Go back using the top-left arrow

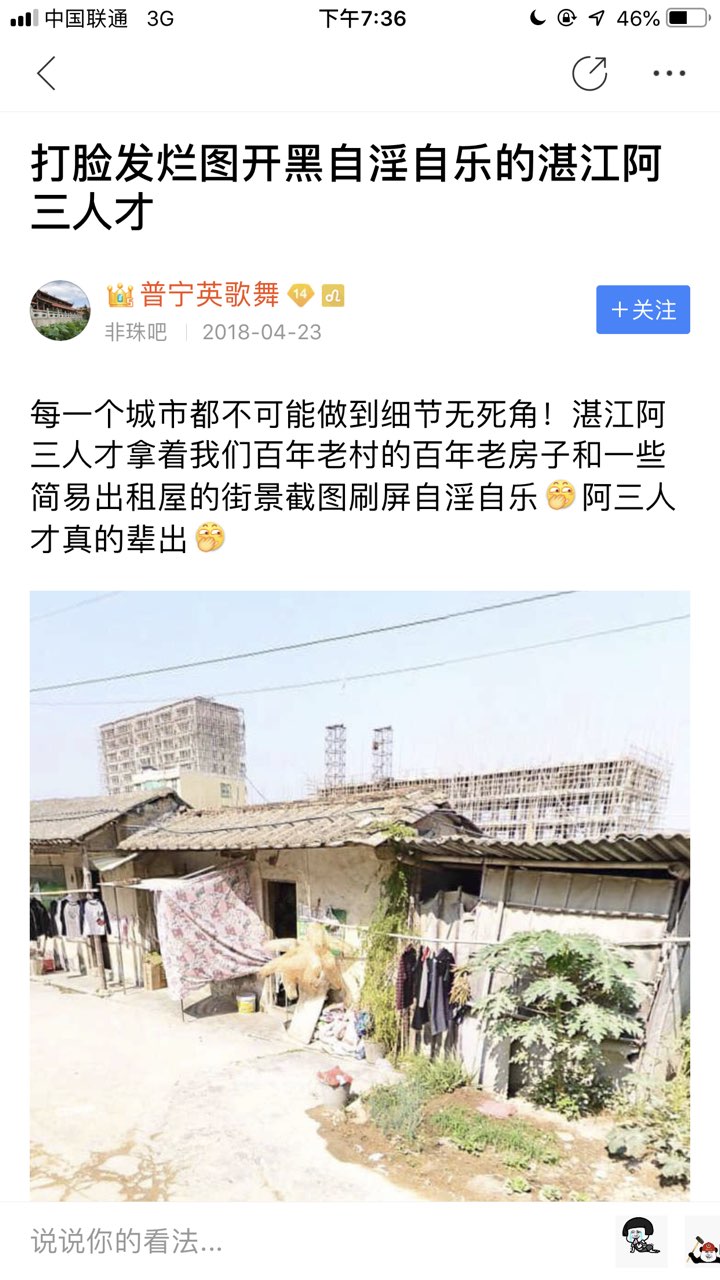(46, 73)
